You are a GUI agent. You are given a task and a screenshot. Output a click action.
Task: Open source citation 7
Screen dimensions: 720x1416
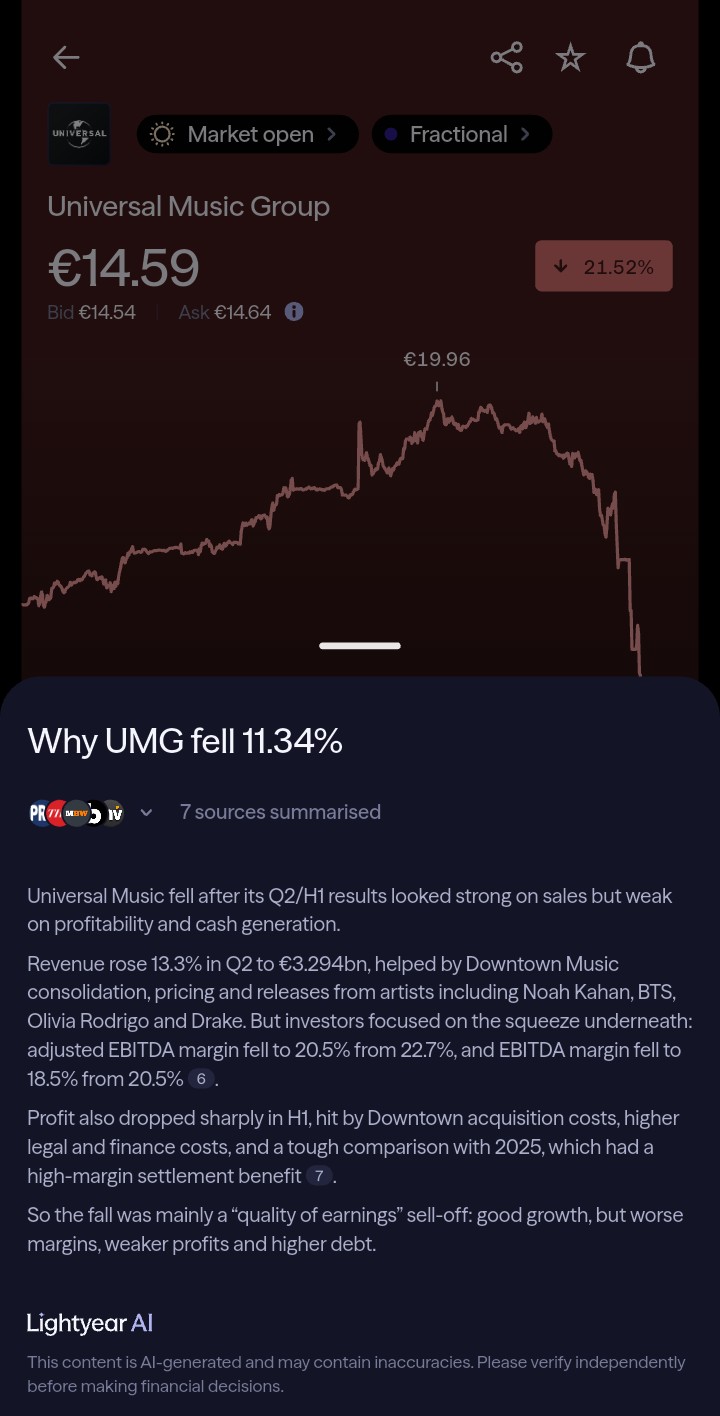pyautogui.click(x=319, y=1176)
